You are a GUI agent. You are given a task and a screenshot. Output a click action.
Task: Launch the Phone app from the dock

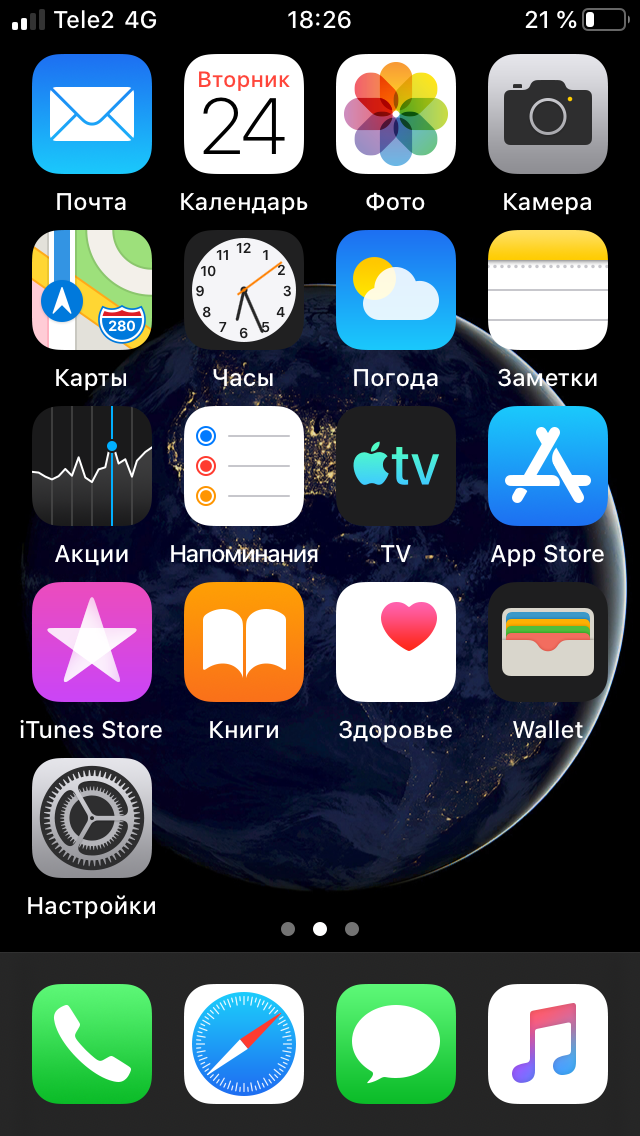coord(92,1044)
